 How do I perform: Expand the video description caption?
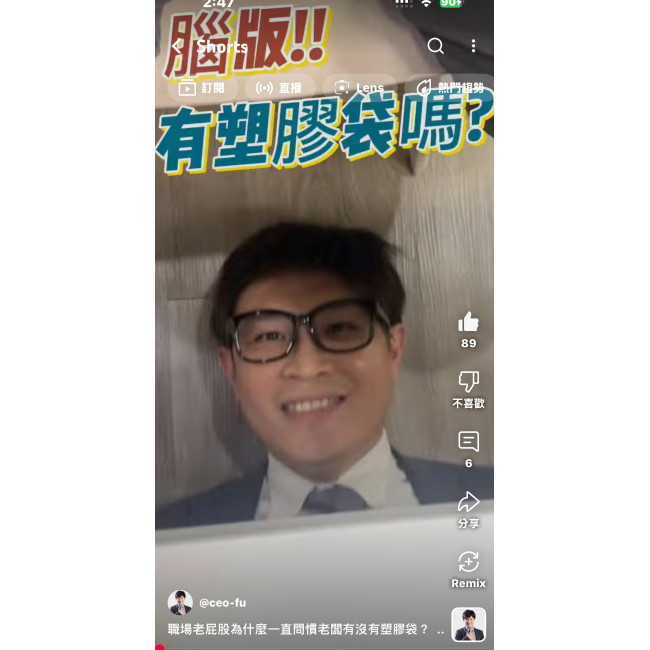click(300, 629)
